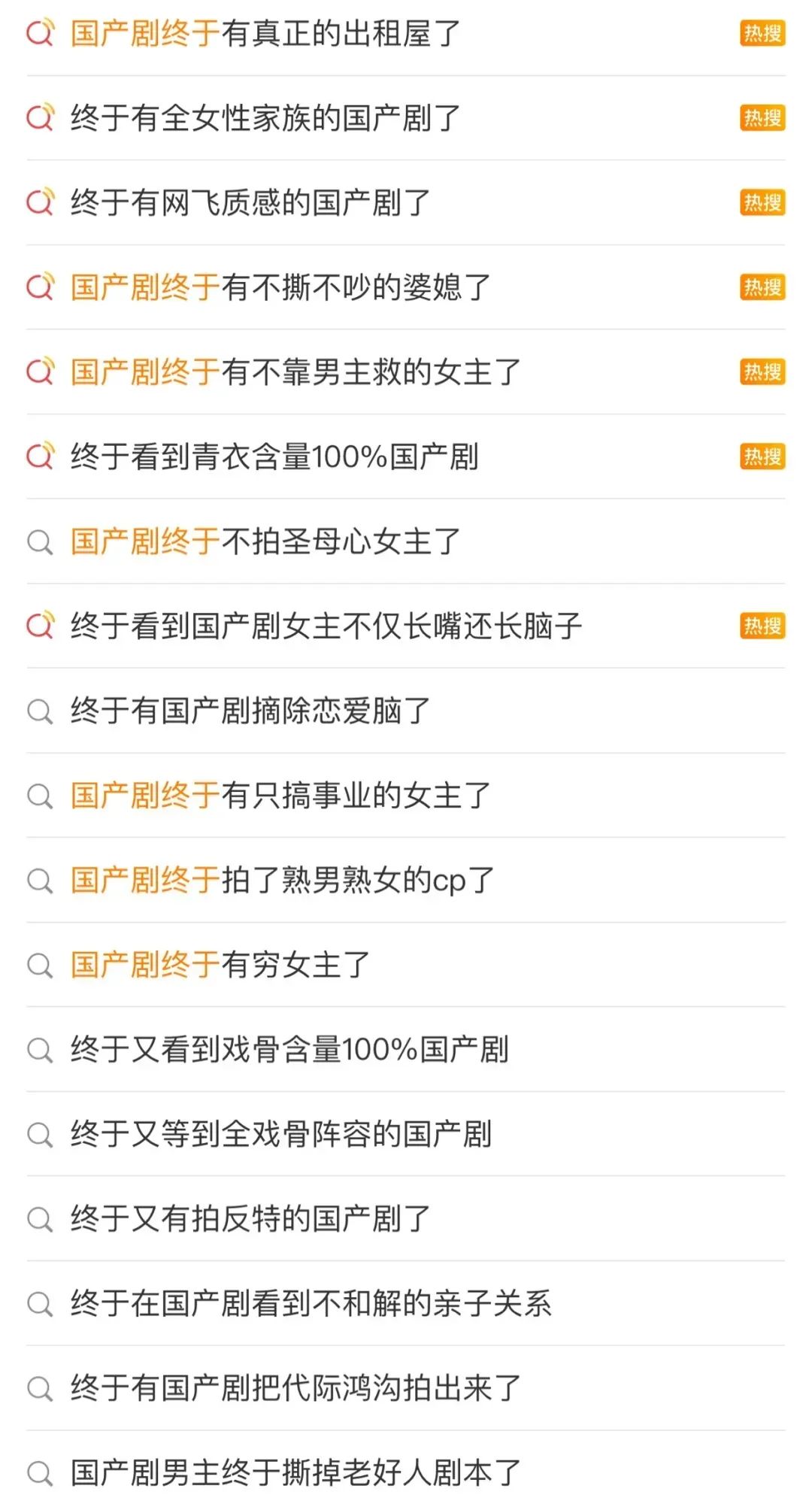This screenshot has width=812, height=1510.
Task: Search 终于有网飞质感的国产剧了
Action: 250,203
